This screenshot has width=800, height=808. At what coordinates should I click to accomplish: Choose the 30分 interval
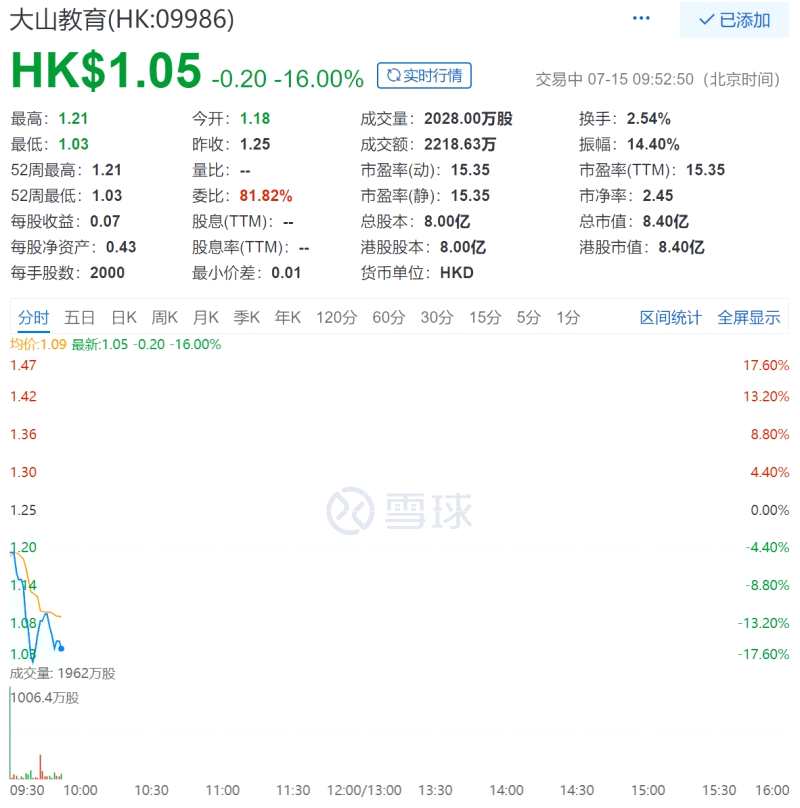click(x=436, y=318)
